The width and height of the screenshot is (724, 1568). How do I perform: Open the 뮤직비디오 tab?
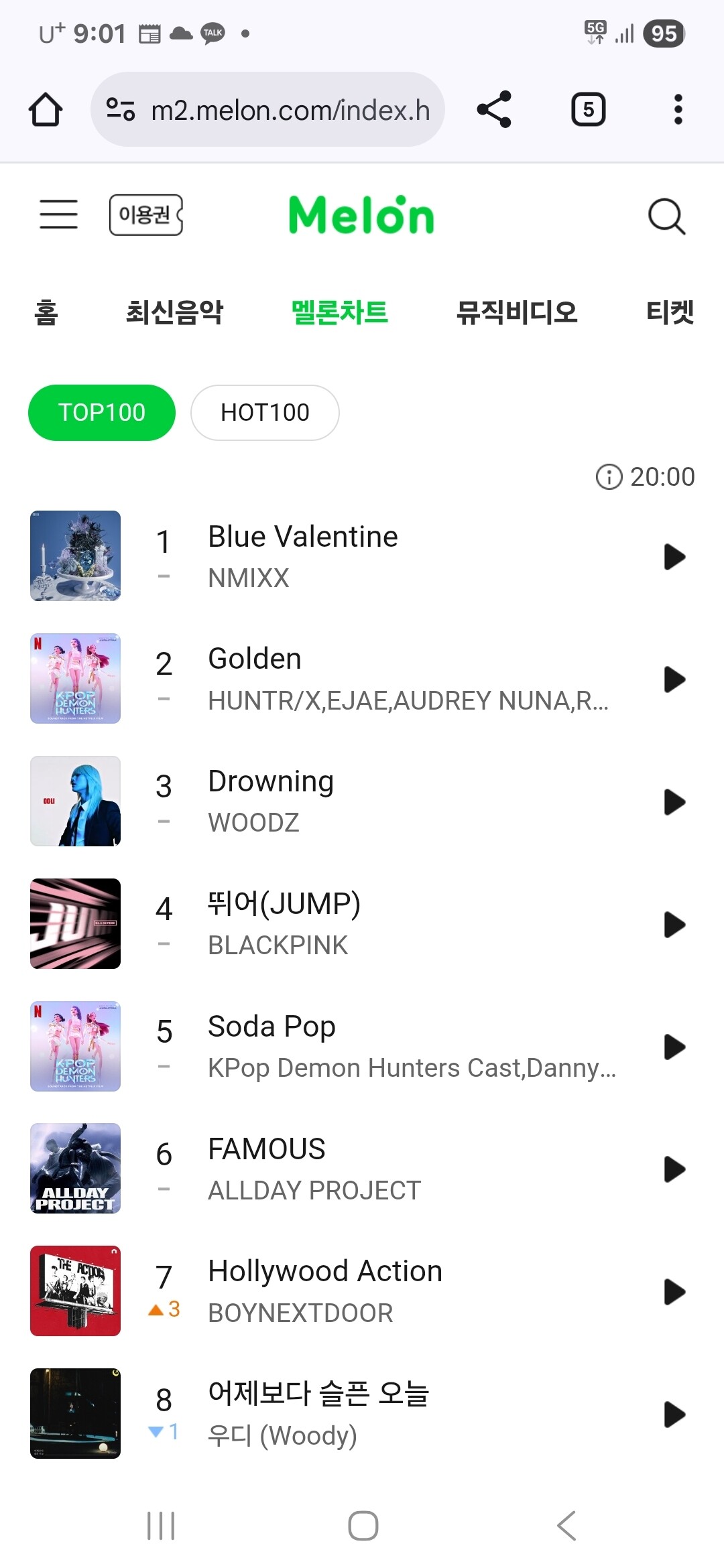(516, 312)
